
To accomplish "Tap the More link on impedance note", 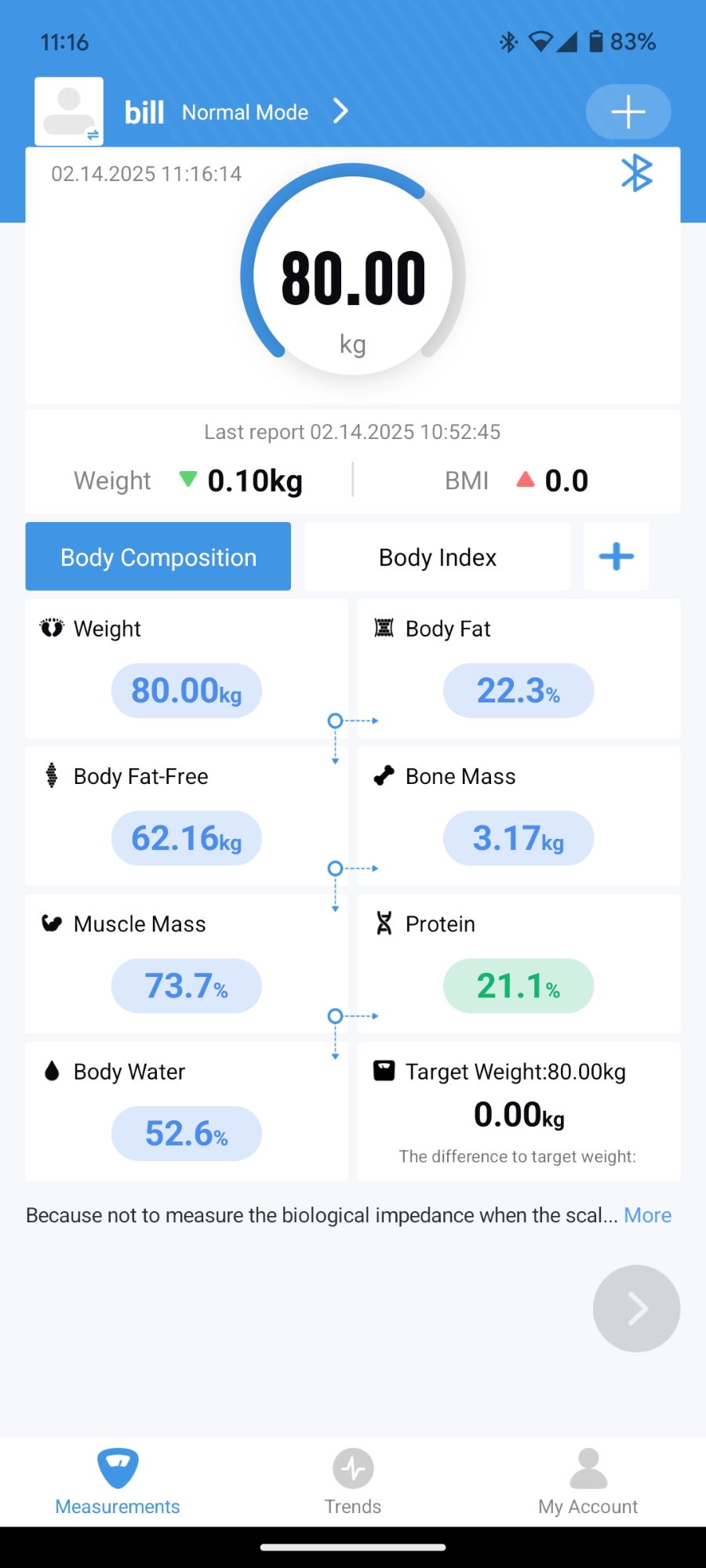I will click(647, 1215).
